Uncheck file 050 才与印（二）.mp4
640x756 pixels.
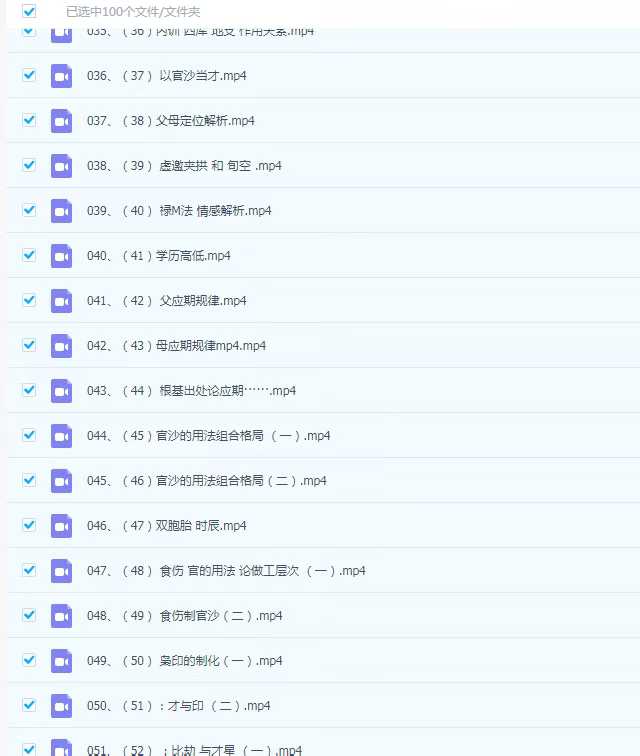click(x=29, y=705)
